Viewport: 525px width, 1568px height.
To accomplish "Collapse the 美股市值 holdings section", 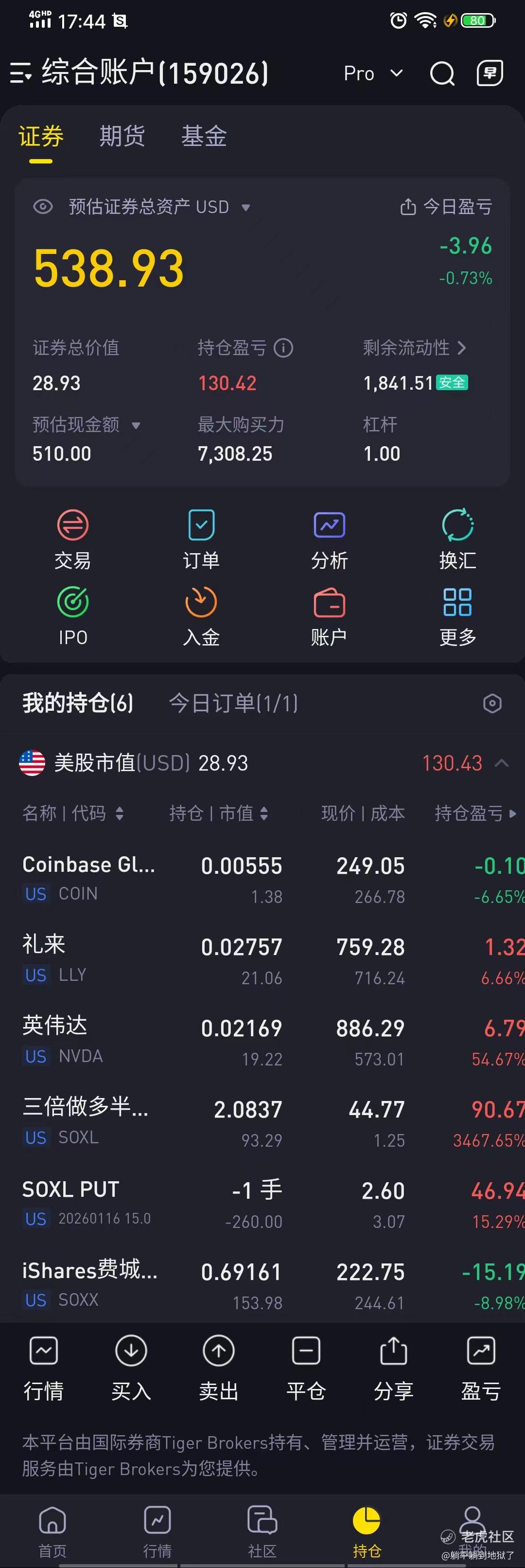I will pyautogui.click(x=502, y=763).
